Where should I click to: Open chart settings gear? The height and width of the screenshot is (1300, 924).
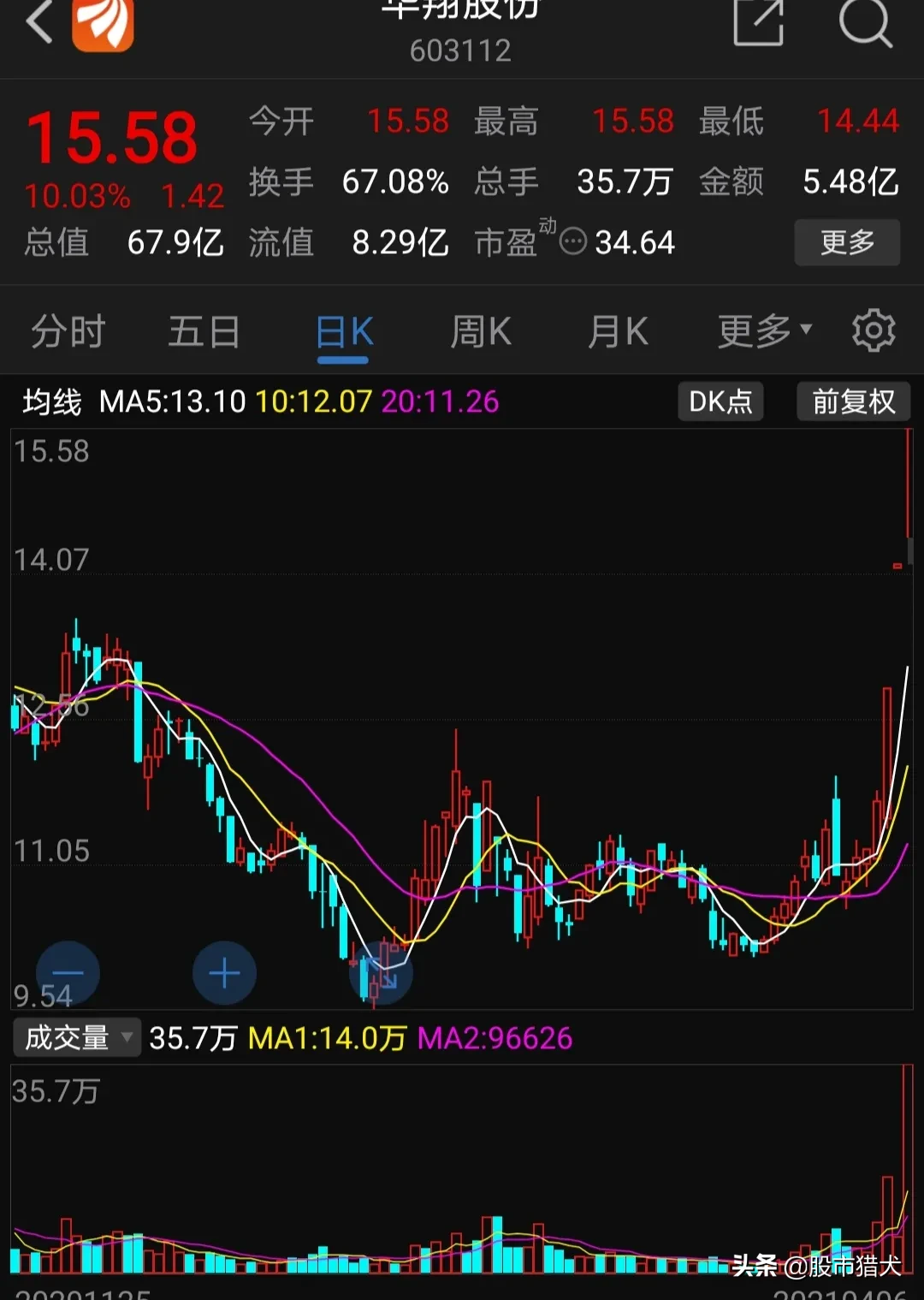(874, 331)
